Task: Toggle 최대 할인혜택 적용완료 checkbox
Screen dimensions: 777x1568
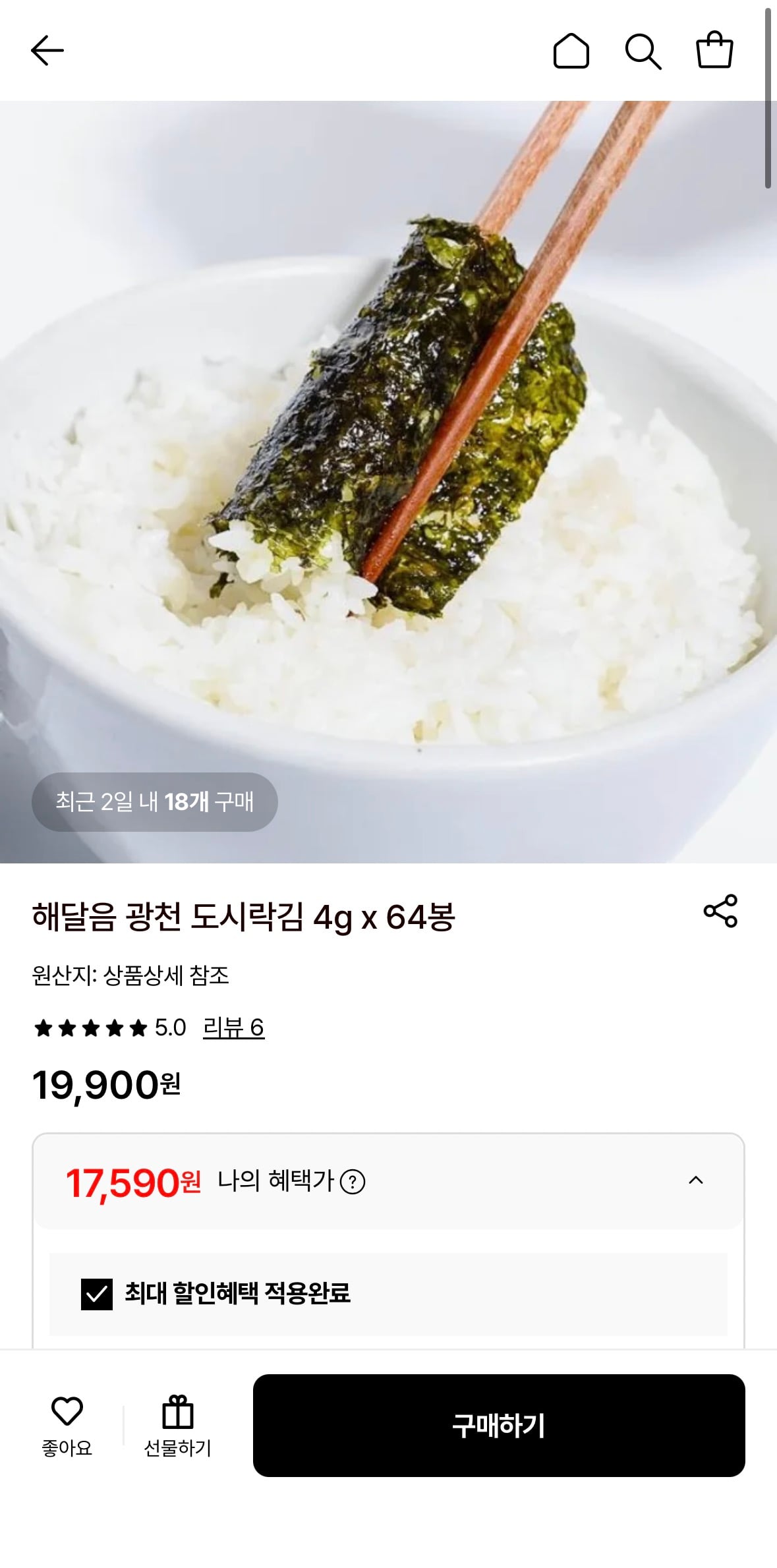Action: (97, 1294)
